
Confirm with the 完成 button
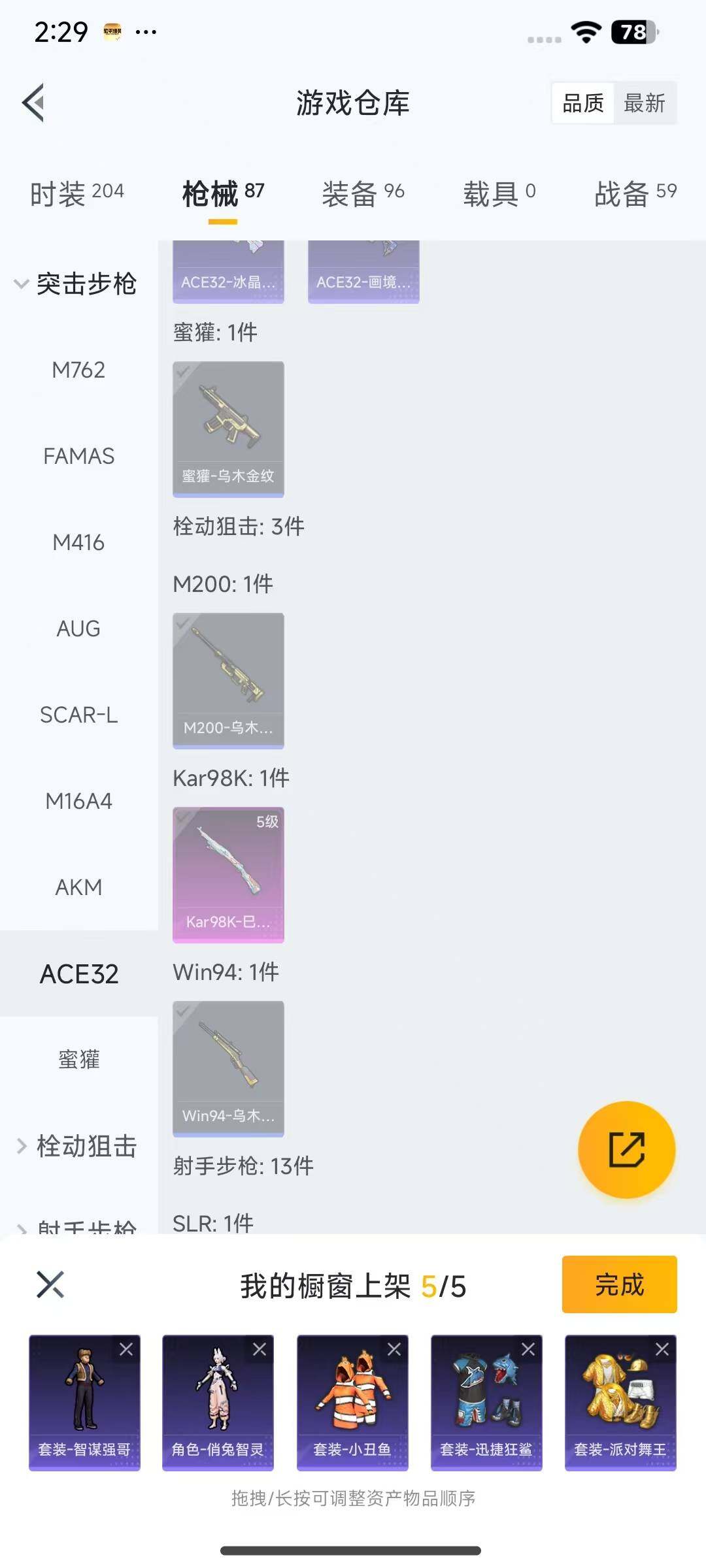pyautogui.click(x=619, y=1284)
